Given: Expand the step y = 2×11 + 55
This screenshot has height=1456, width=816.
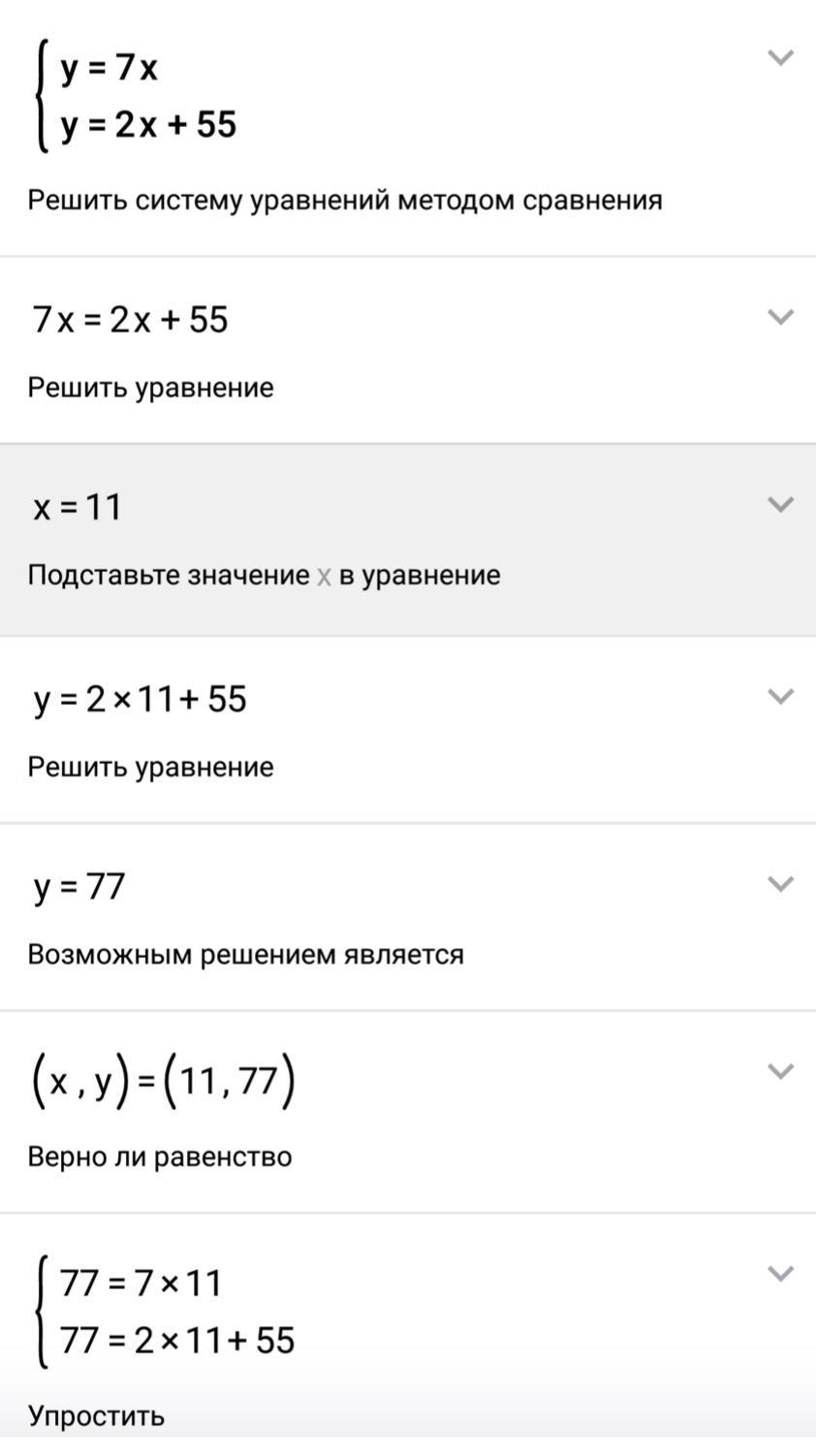Looking at the screenshot, I should coord(780,696).
